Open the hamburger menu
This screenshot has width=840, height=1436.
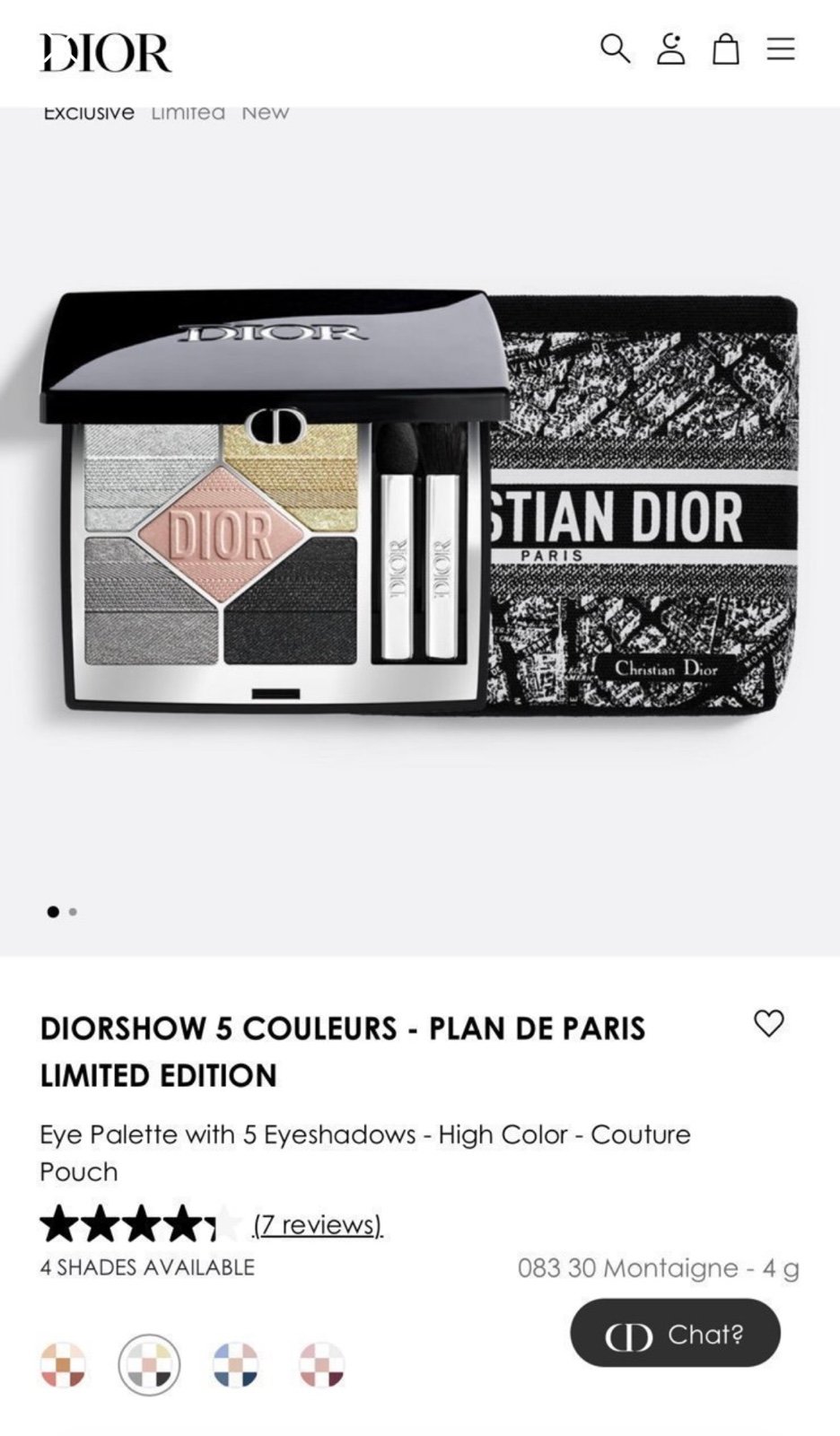780,48
